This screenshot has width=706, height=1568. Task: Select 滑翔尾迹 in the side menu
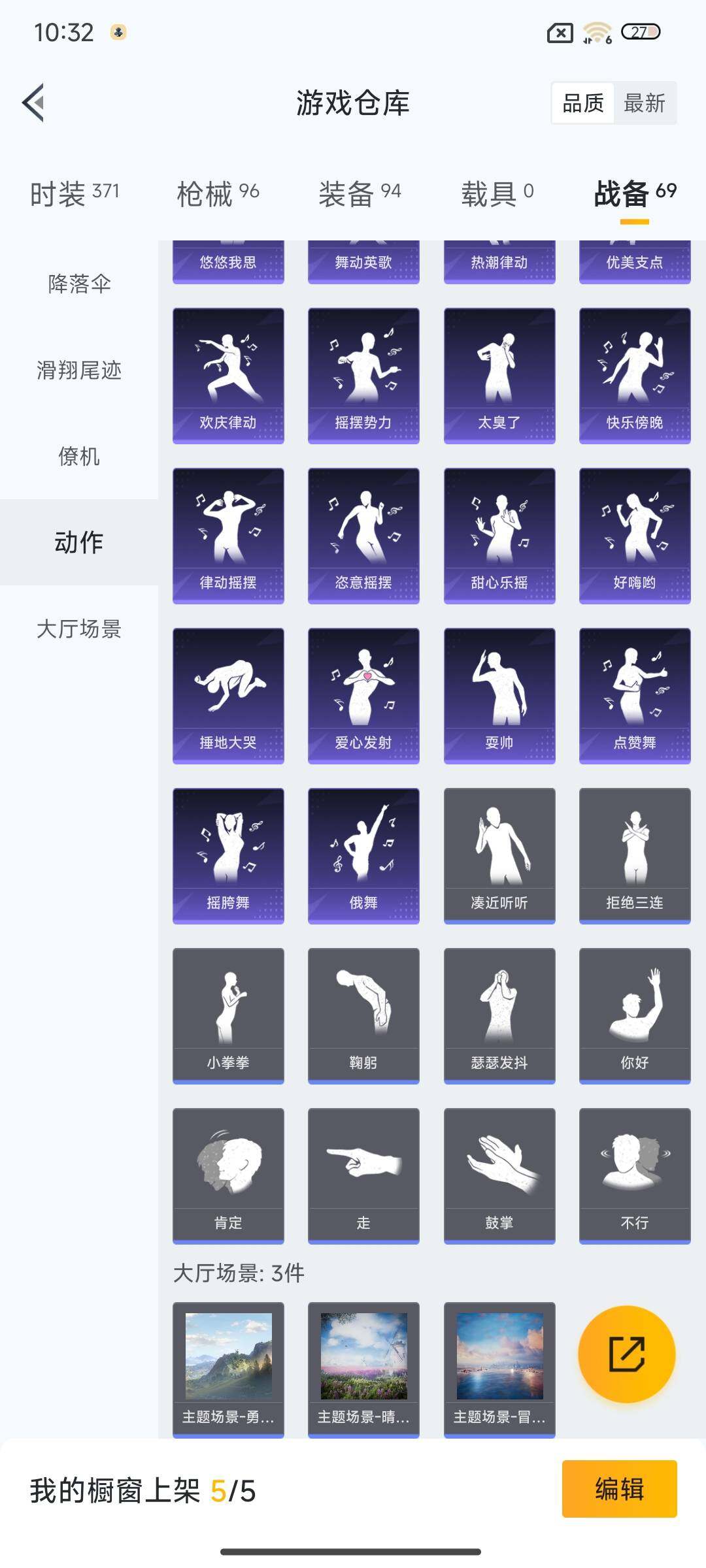[x=79, y=370]
